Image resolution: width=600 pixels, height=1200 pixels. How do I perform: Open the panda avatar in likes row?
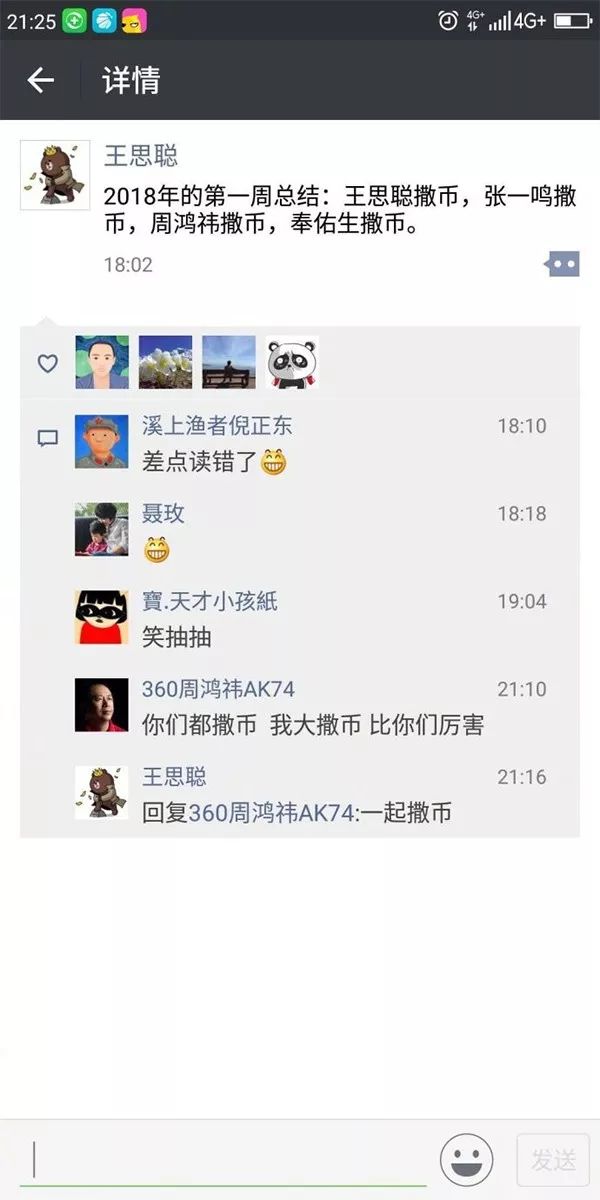point(292,362)
